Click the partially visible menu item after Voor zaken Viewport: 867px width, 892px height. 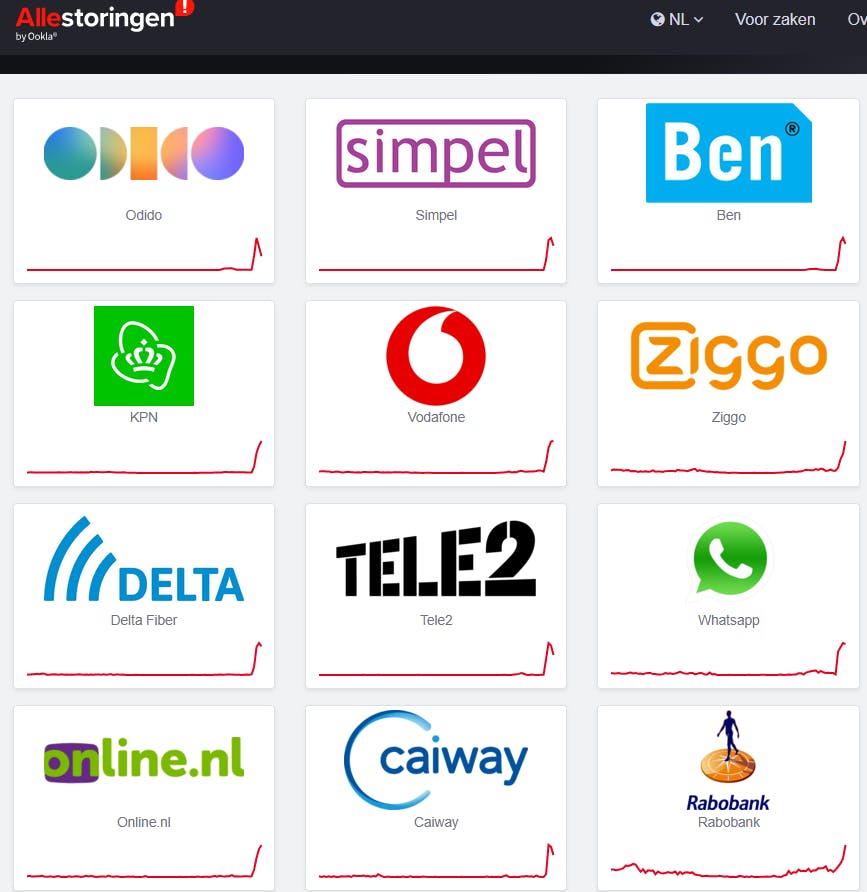[856, 18]
